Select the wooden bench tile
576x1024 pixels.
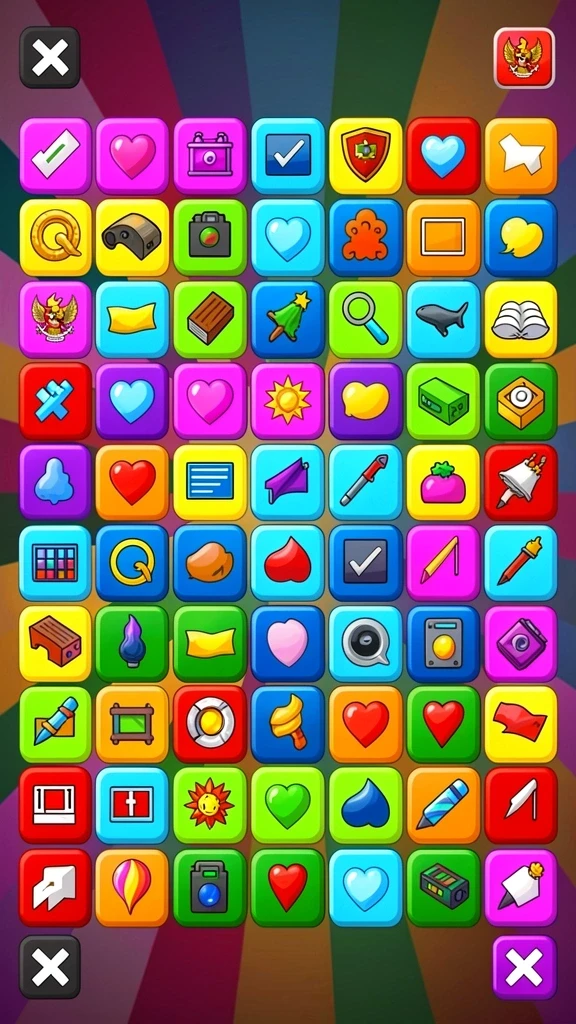coord(55,644)
